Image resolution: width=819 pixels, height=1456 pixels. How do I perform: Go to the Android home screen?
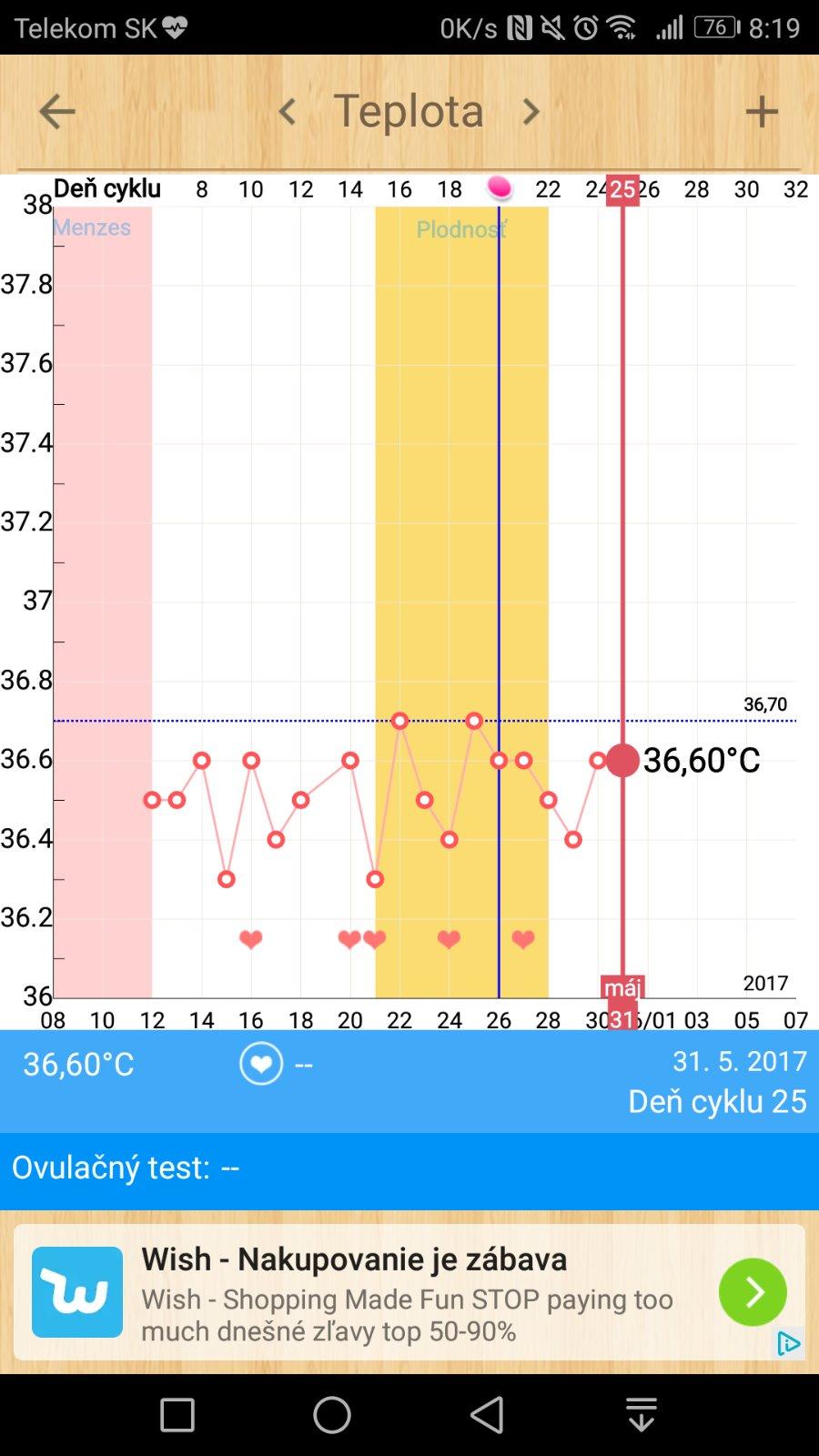click(x=332, y=1415)
